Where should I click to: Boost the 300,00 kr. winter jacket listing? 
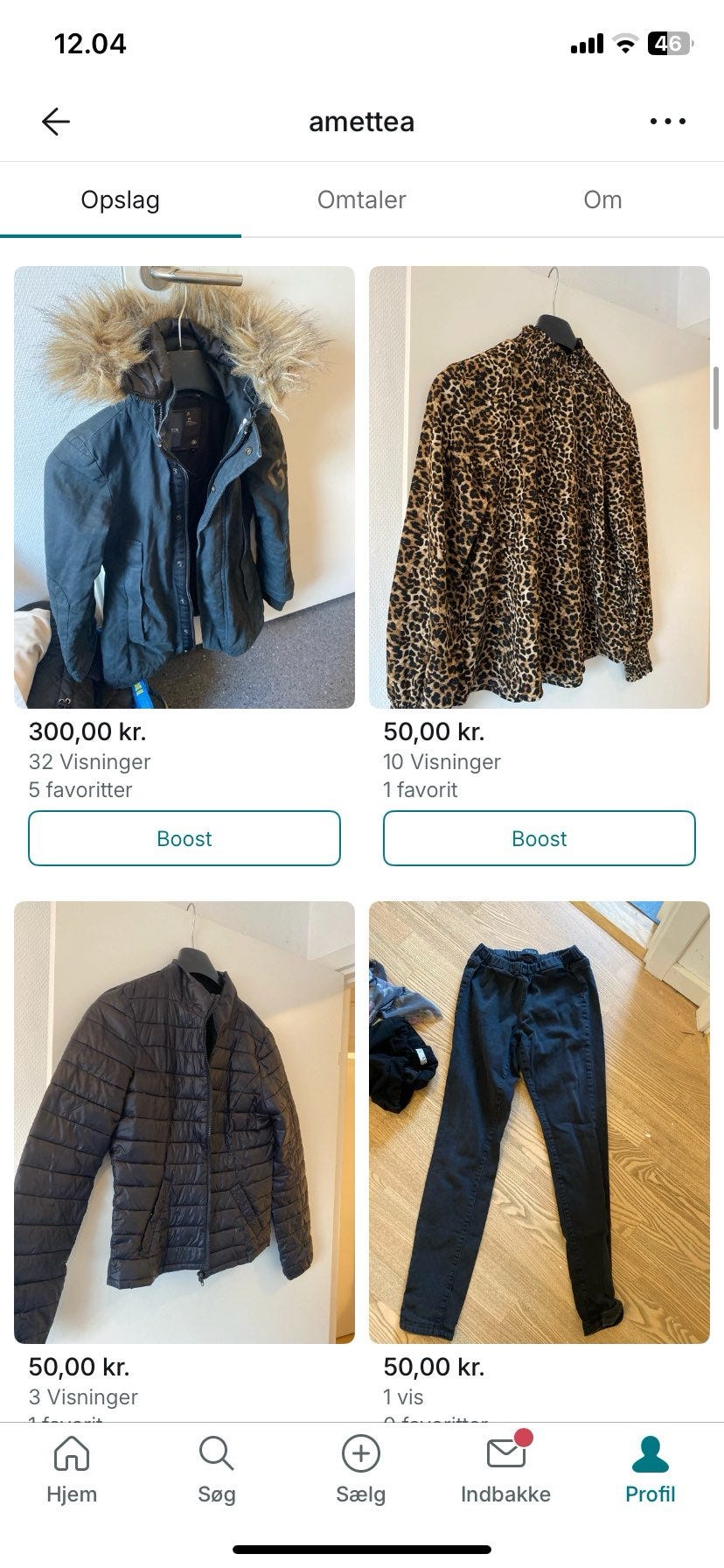click(x=184, y=838)
